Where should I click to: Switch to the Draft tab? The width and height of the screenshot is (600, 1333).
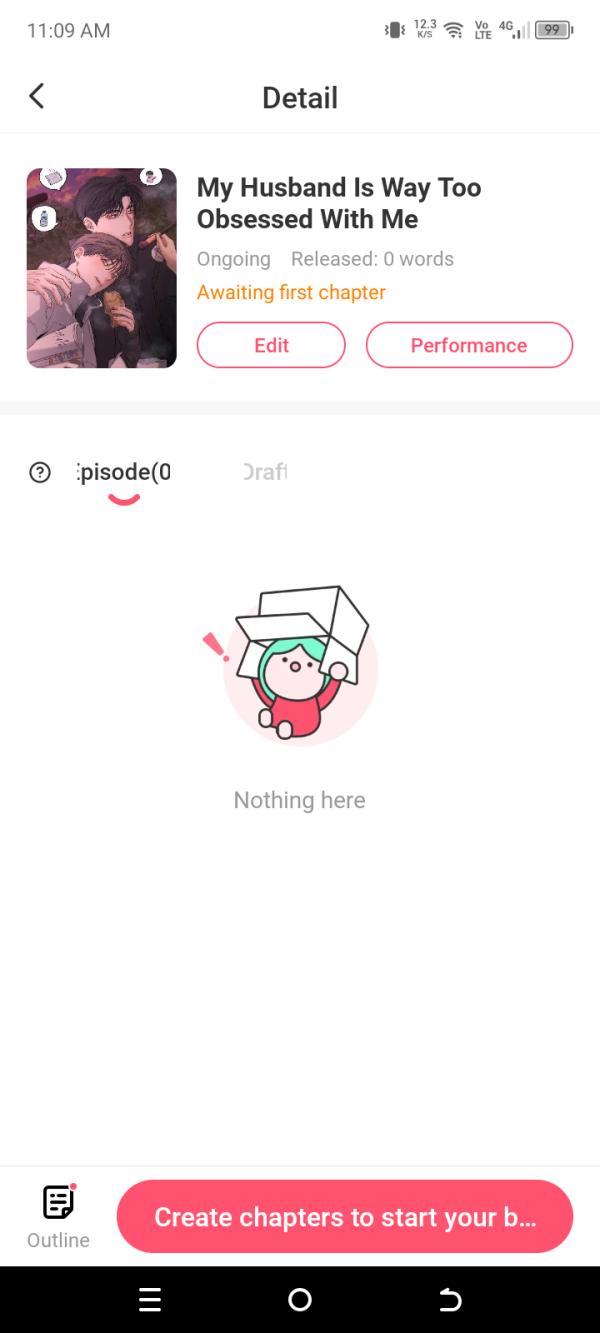click(x=265, y=472)
